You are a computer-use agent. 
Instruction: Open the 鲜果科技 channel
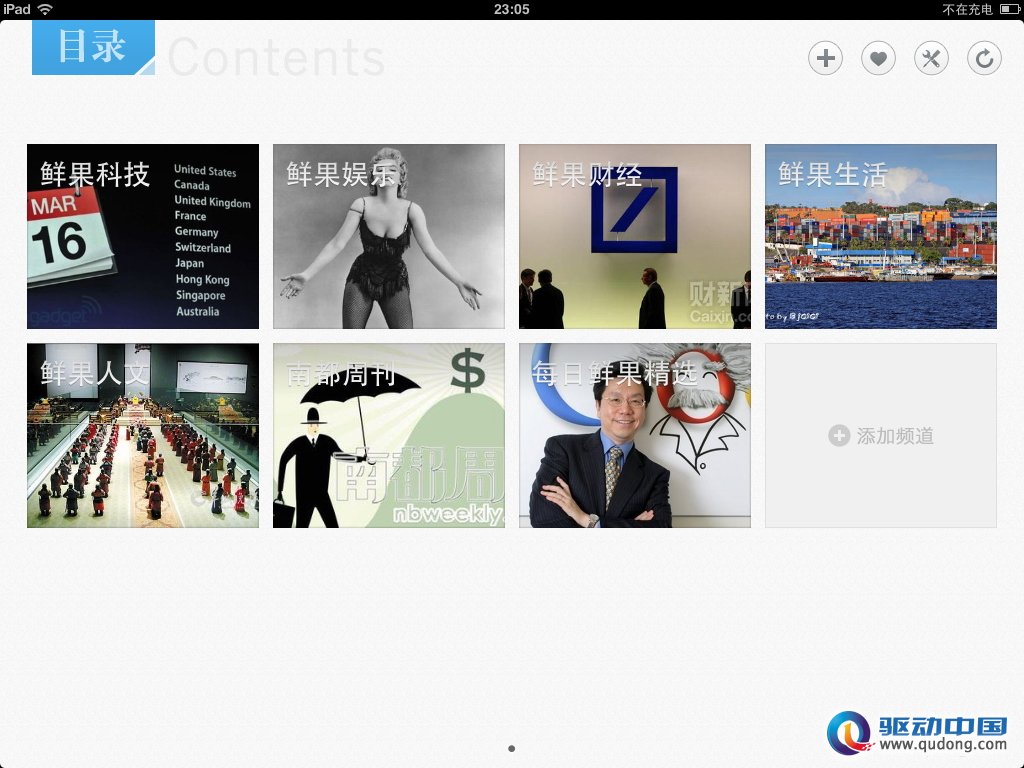coord(143,236)
